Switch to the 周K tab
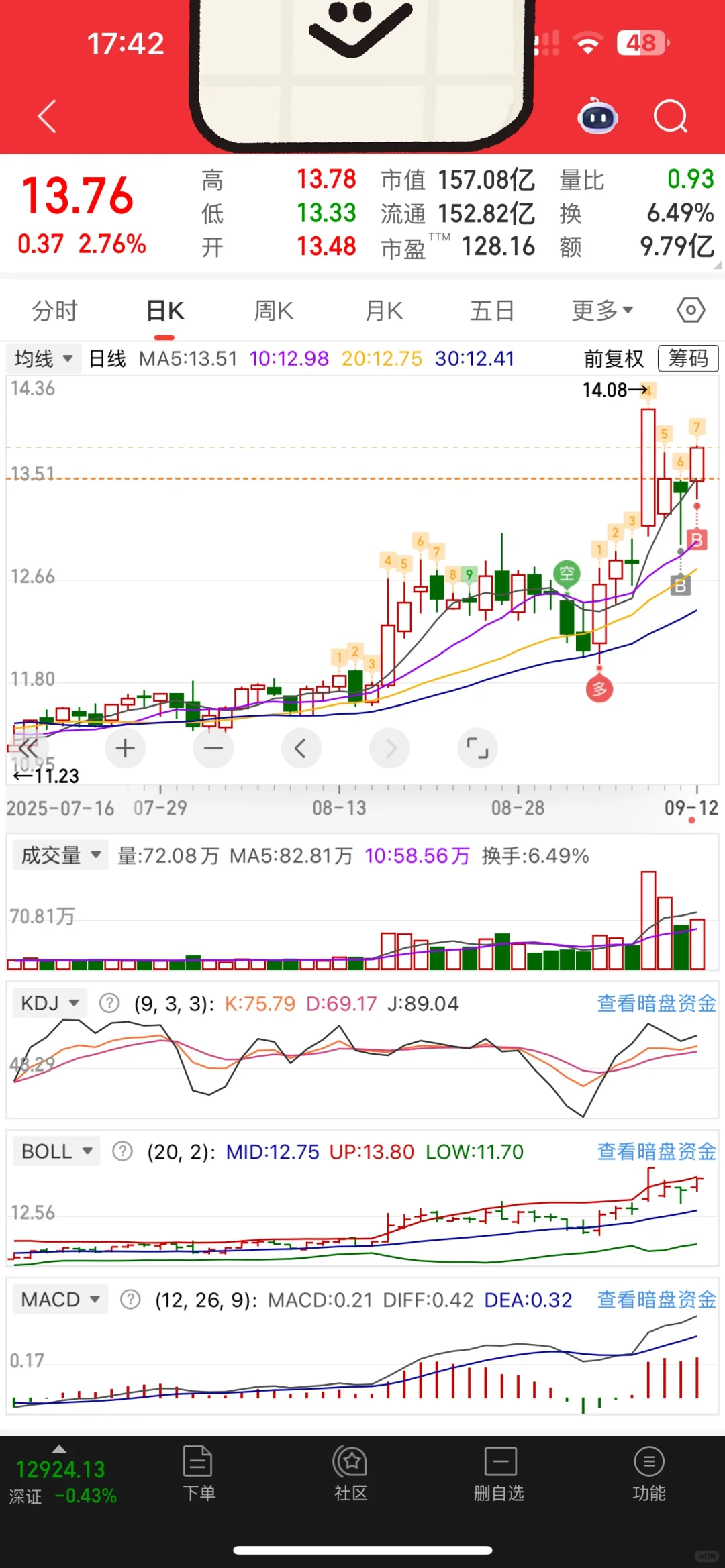Image resolution: width=725 pixels, height=1568 pixels. 273,311
